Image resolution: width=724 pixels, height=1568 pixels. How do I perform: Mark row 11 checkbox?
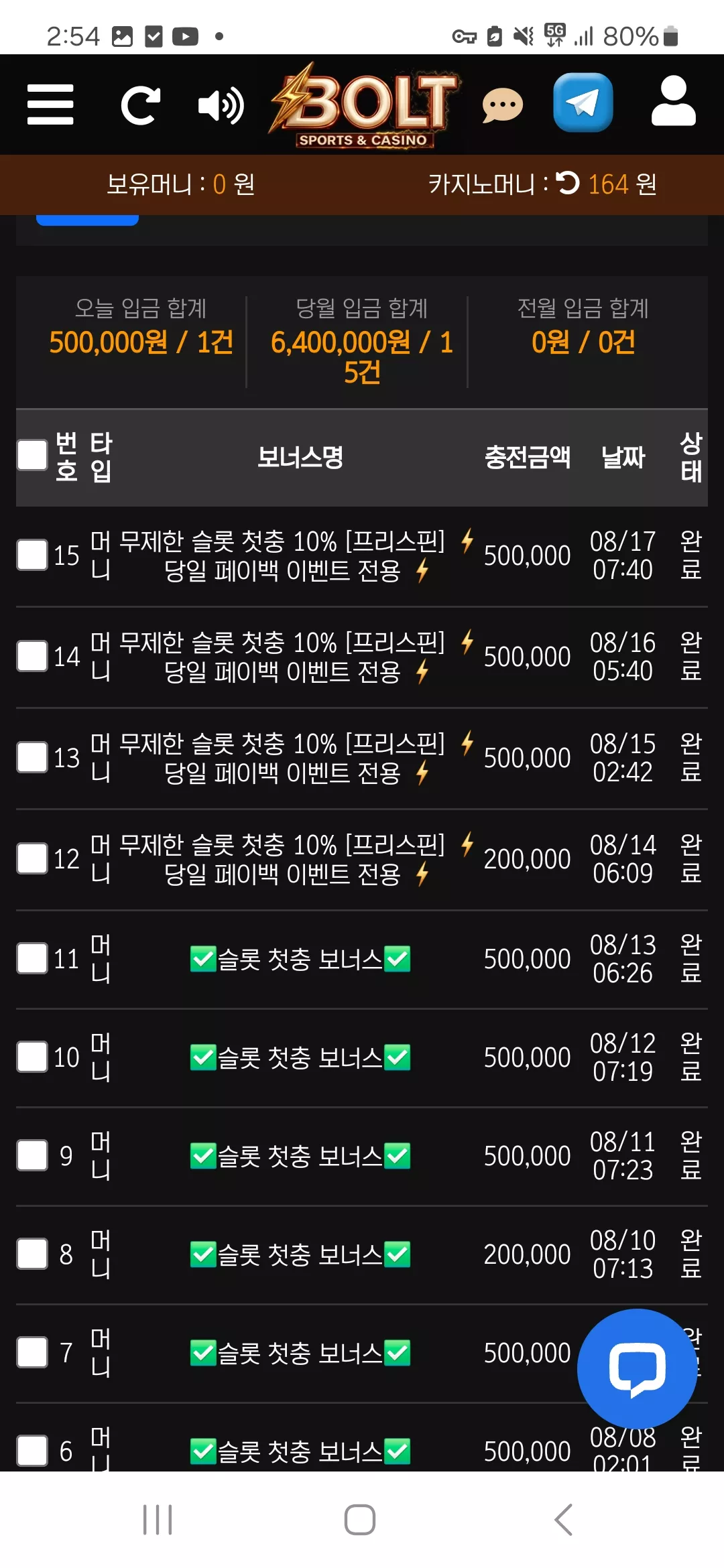pos(32,958)
